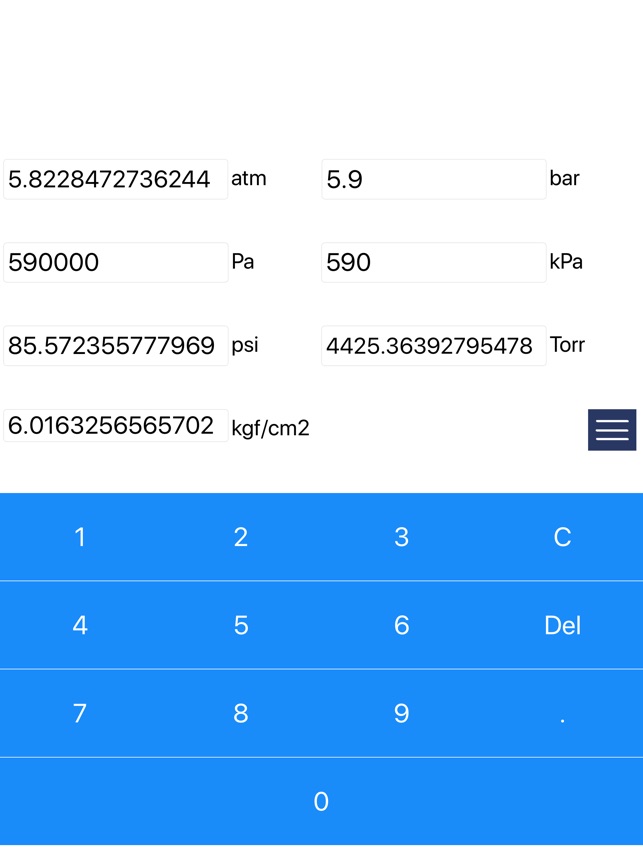Insert a decimal point
Image resolution: width=643 pixels, height=858 pixels.
562,713
